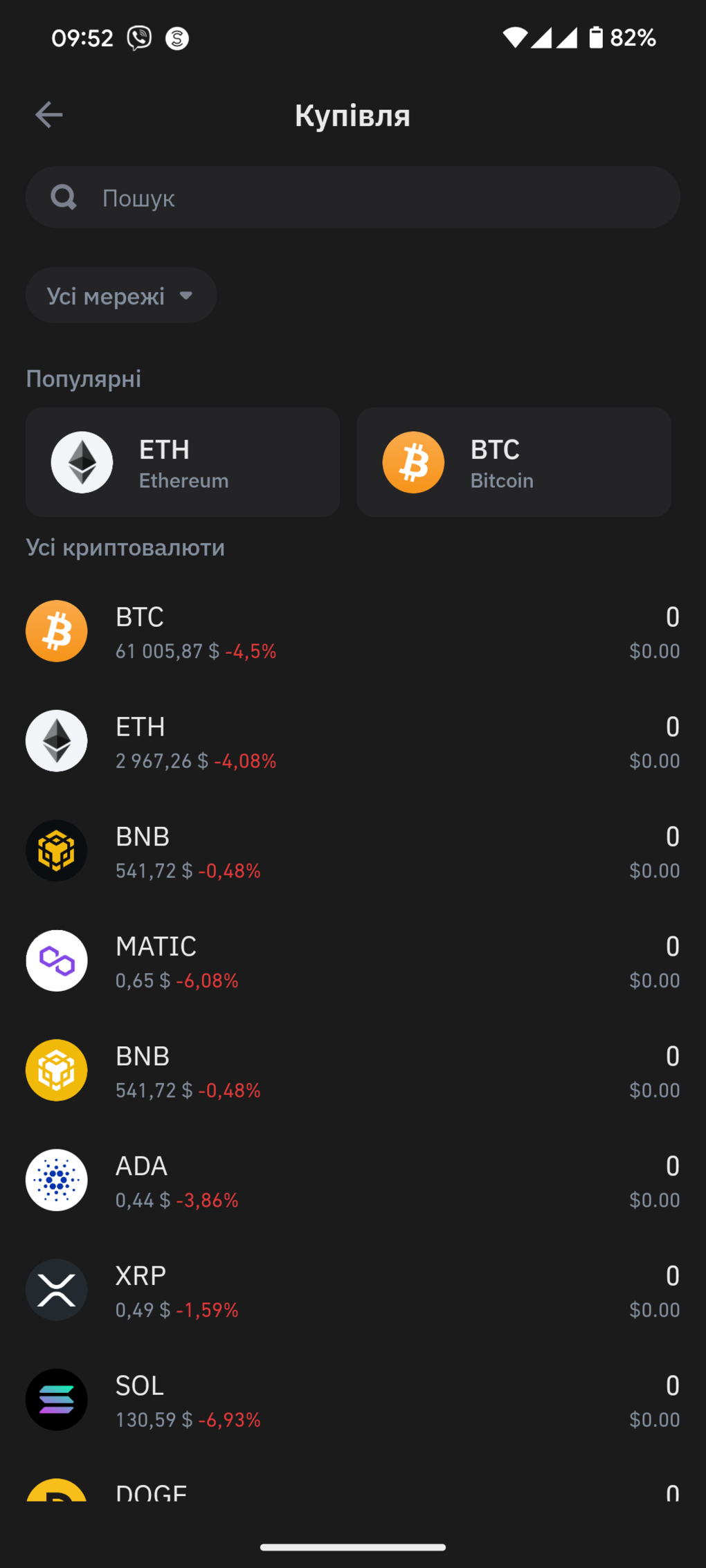Select ADA from the cryptocurrency list
706x1568 pixels.
(353, 1181)
